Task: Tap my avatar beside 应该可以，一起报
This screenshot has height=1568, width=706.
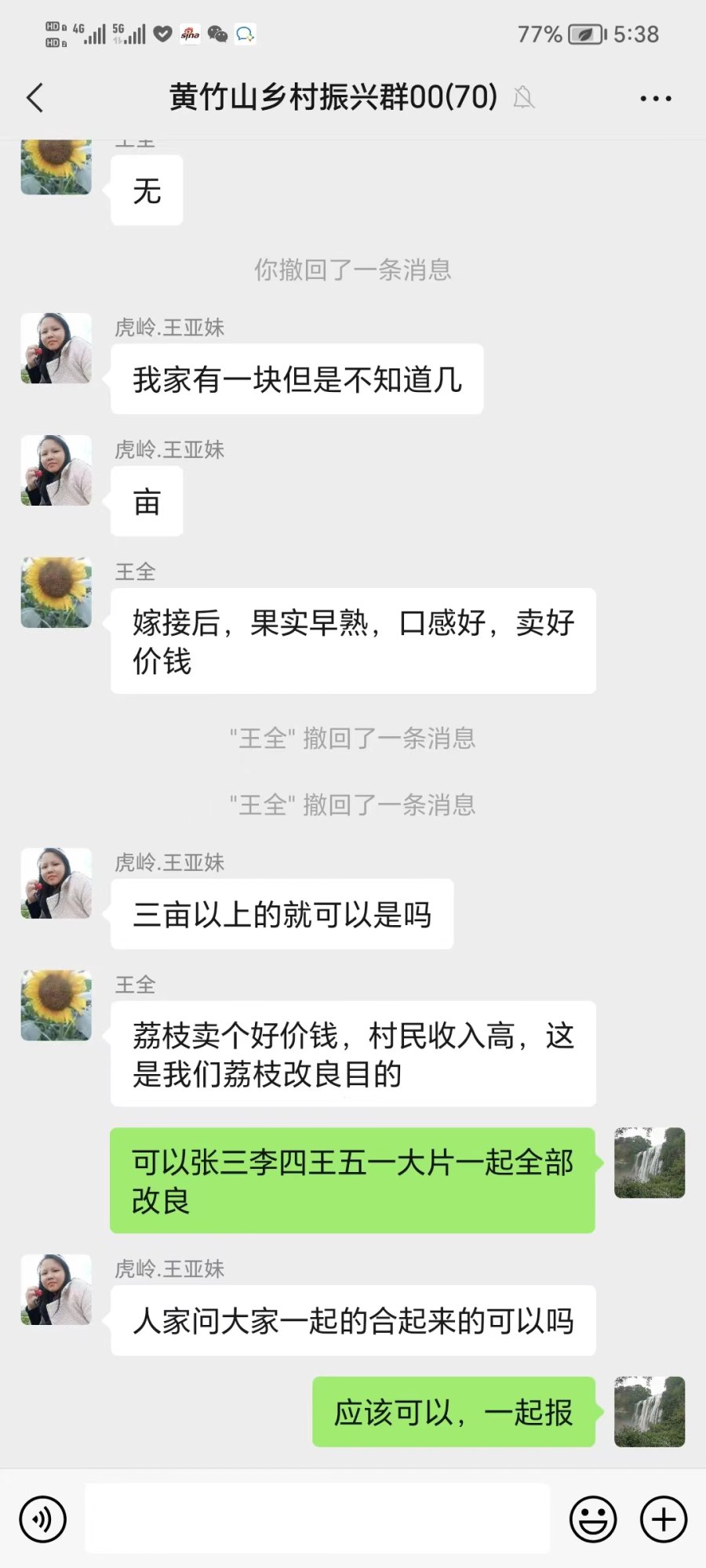Action: pos(650,1411)
